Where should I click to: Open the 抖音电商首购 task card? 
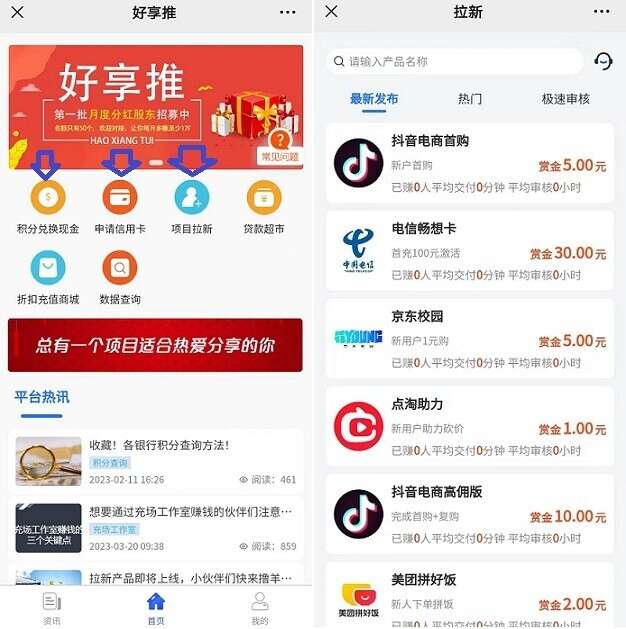(x=469, y=164)
